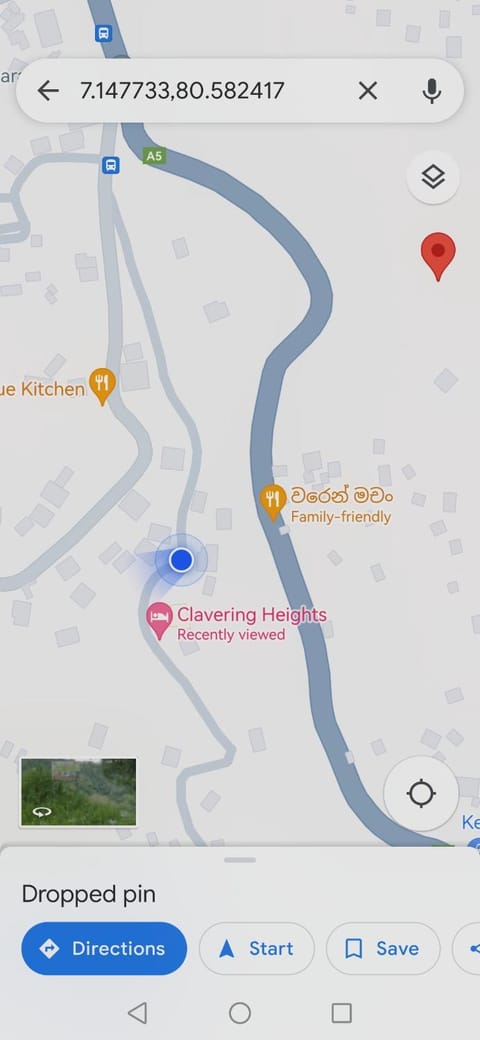Select the Kitchen restaurant marker
The width and height of the screenshot is (480, 1040).
[102, 386]
